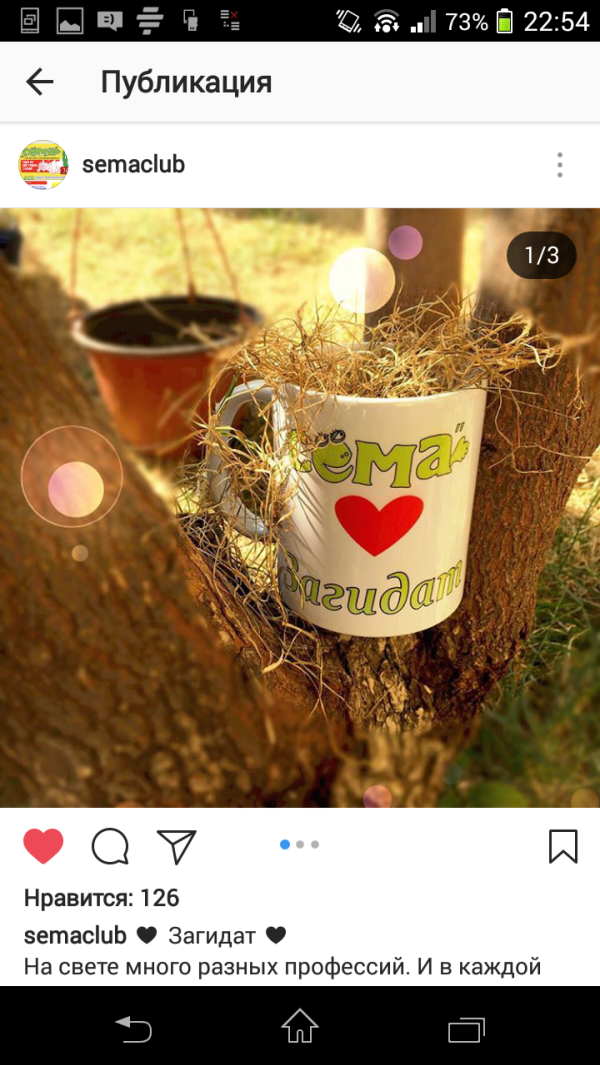Screen dimensions: 600x1065
Task: Open comments with the speech bubble icon
Action: [110, 846]
